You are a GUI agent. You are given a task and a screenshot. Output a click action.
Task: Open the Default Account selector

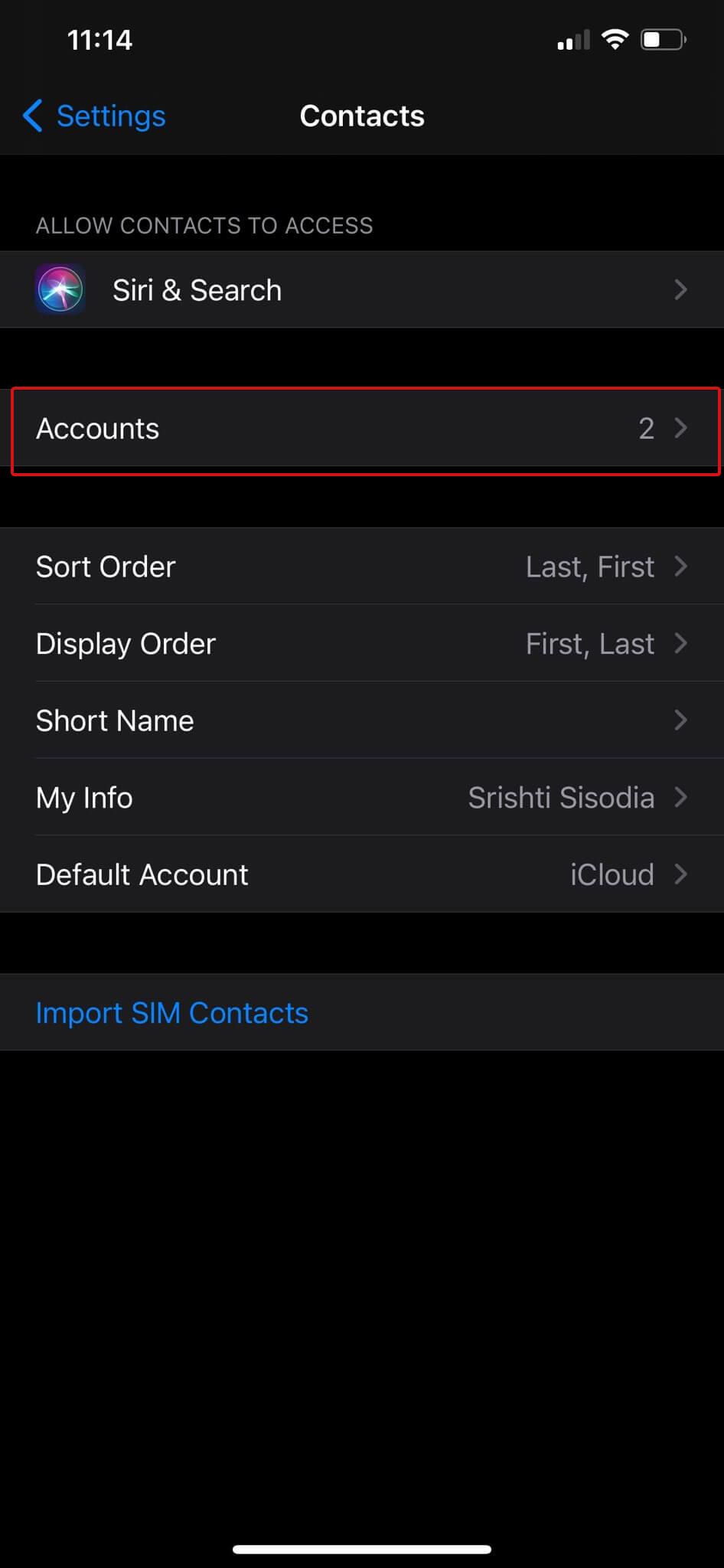pyautogui.click(x=362, y=874)
